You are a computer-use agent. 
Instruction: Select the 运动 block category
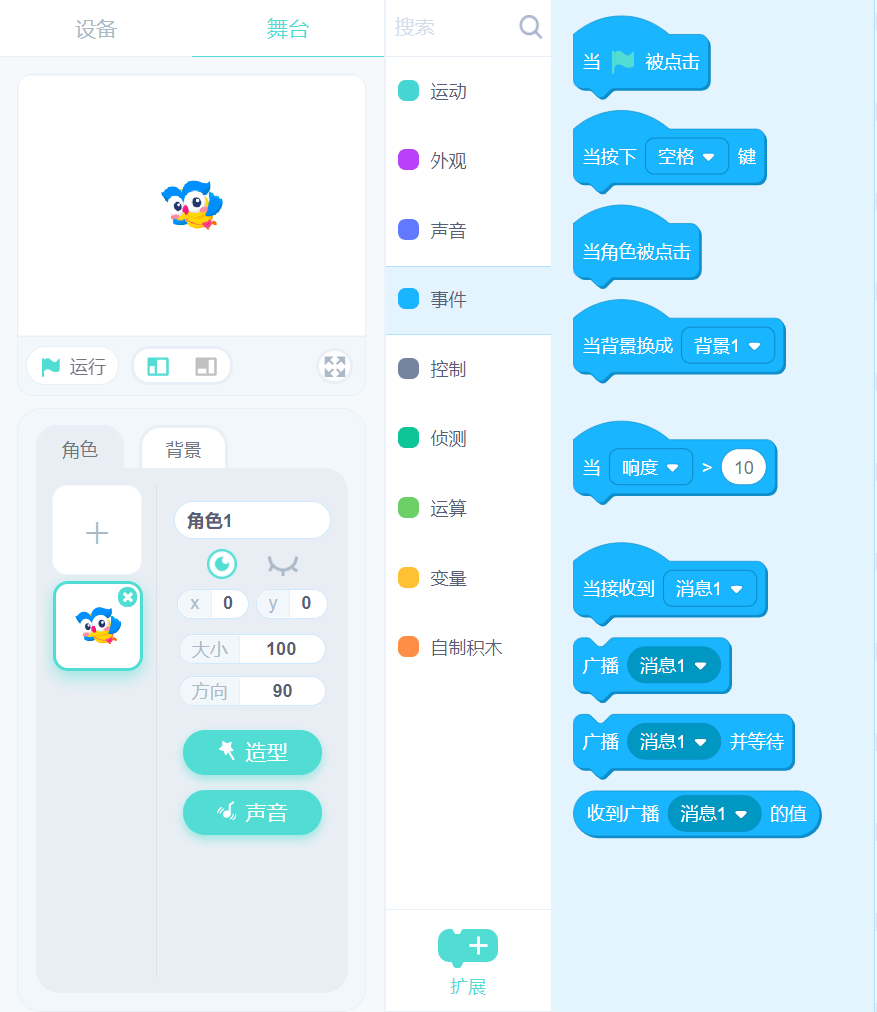click(x=448, y=92)
